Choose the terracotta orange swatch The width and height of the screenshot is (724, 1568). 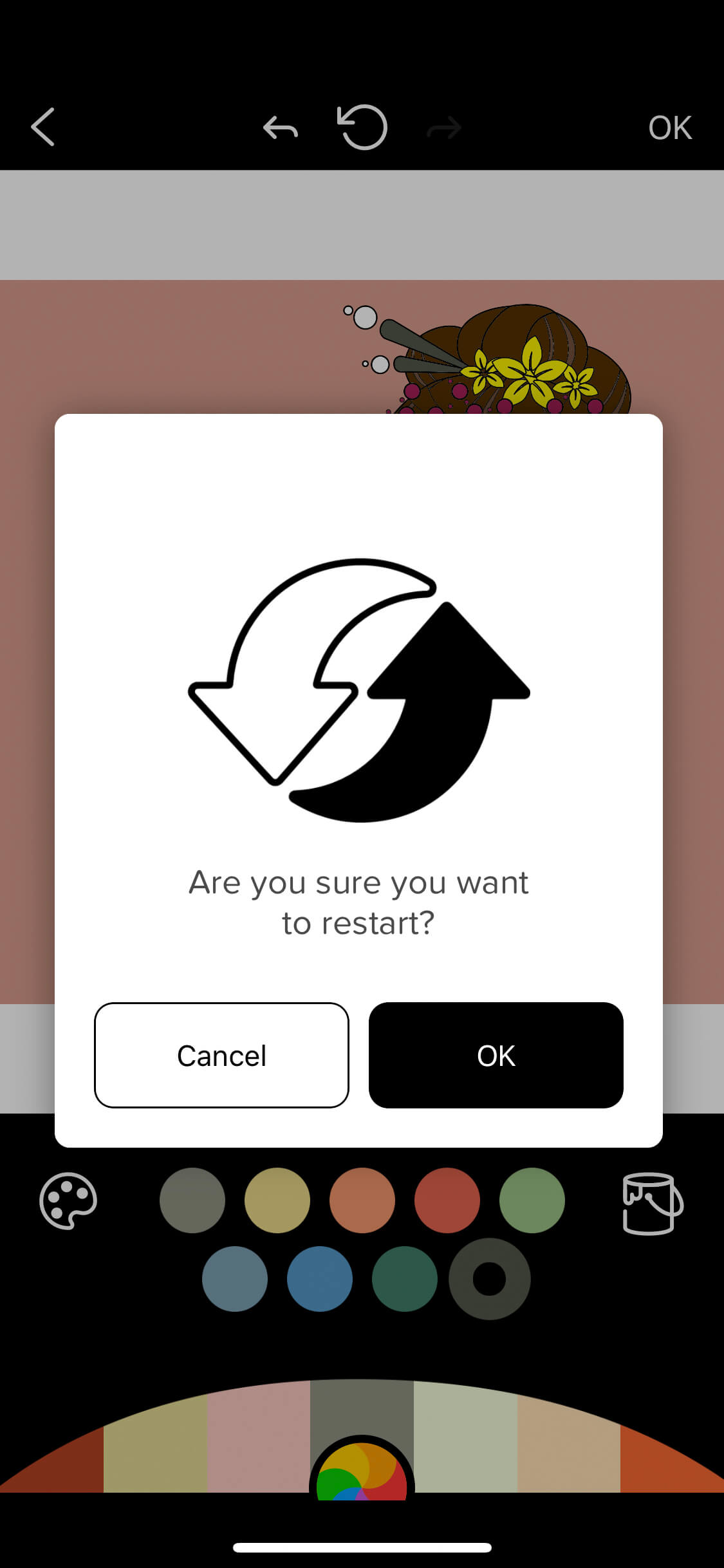362,1200
